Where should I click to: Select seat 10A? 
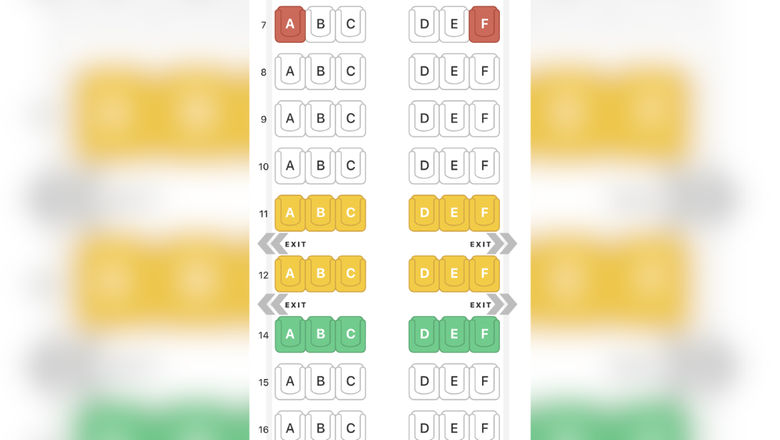point(290,166)
